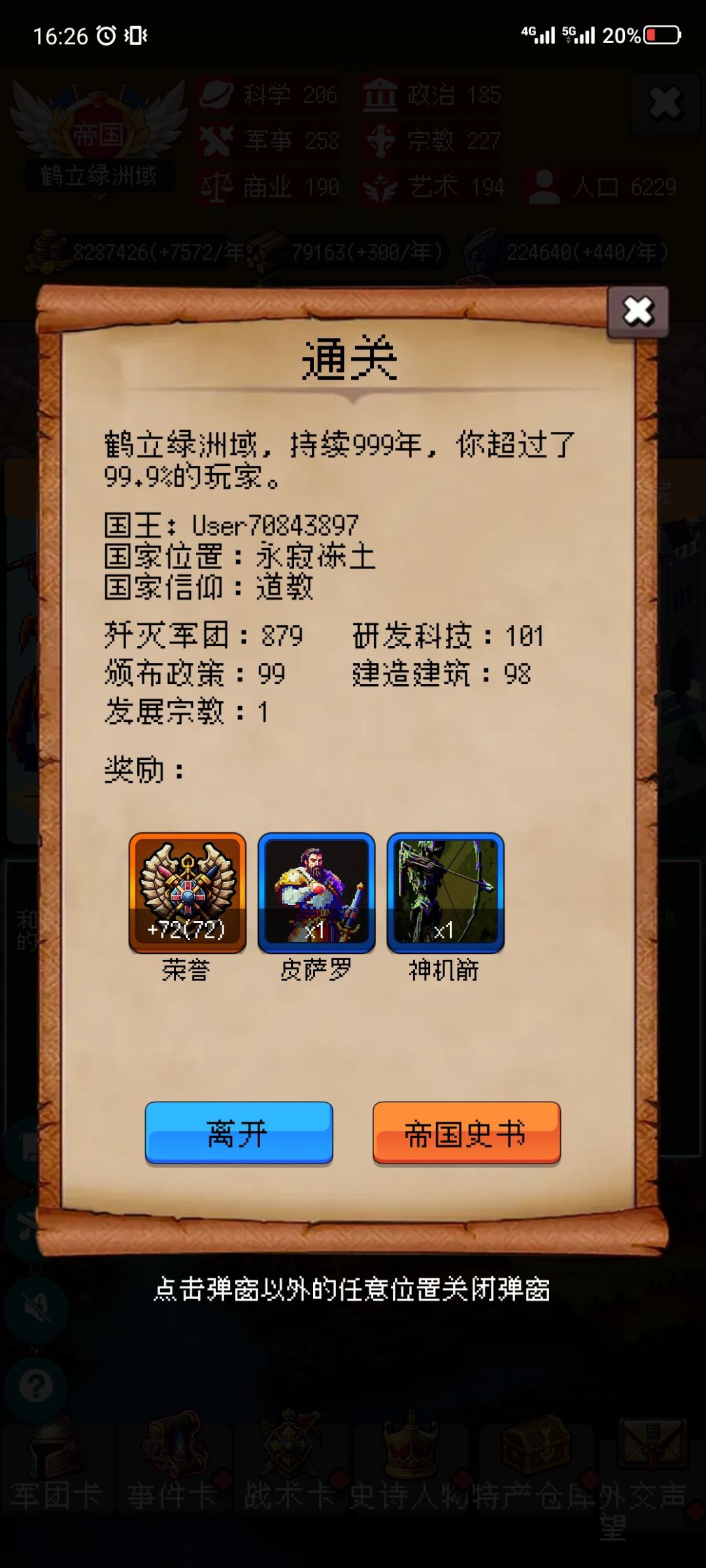Check the 军事 military stat icon
Screen dimensions: 706x1568
[216, 140]
